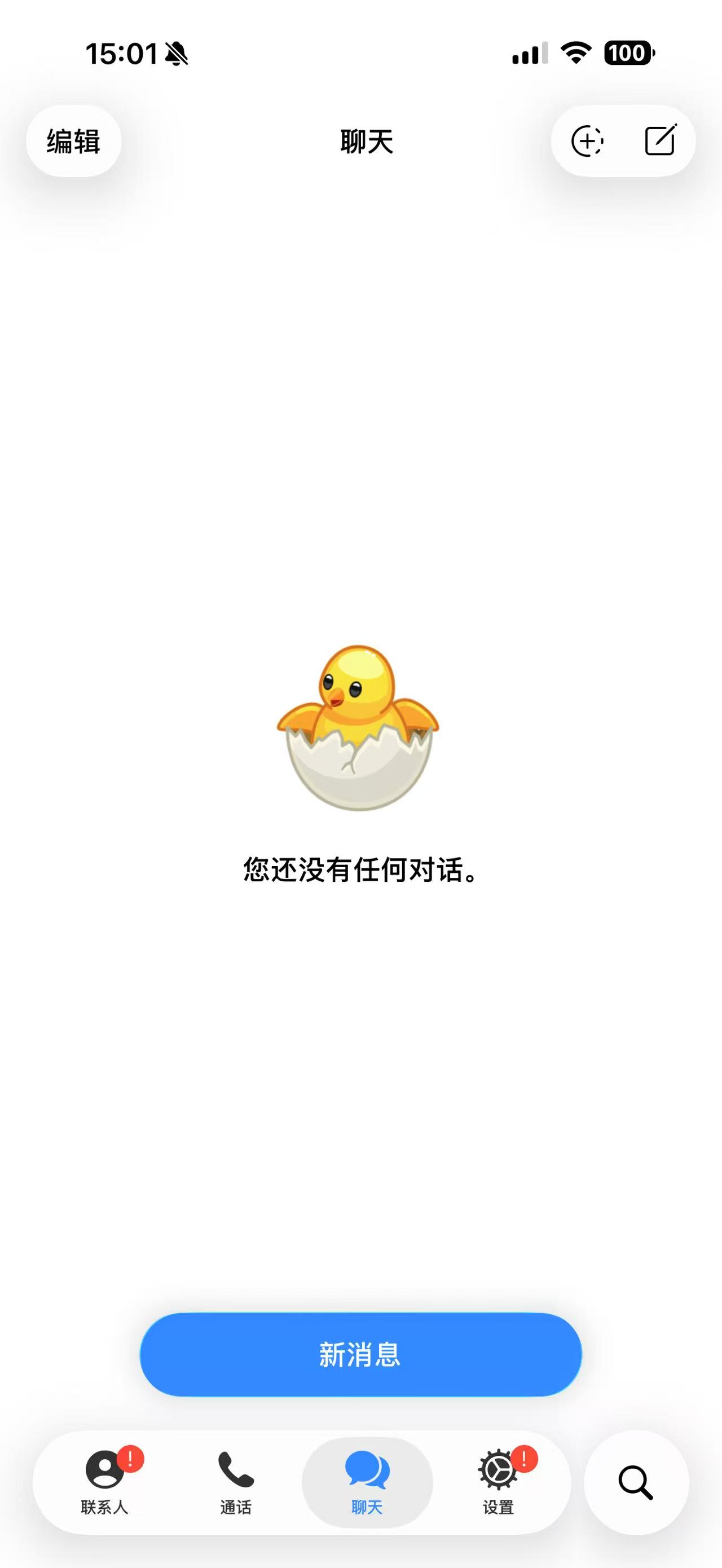Open the 通话 calls tab
This screenshot has height=1568, width=722.
point(236,1482)
